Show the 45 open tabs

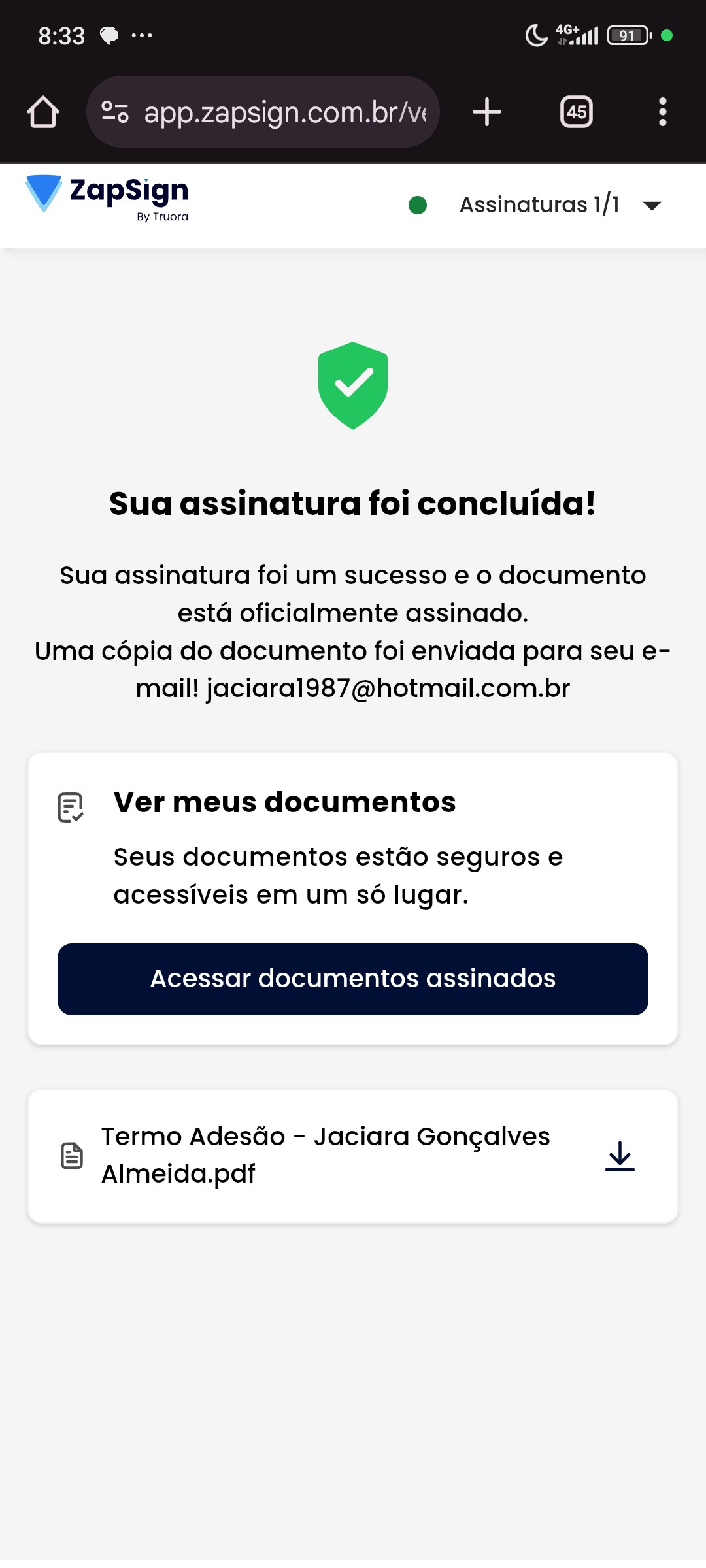pyautogui.click(x=576, y=112)
